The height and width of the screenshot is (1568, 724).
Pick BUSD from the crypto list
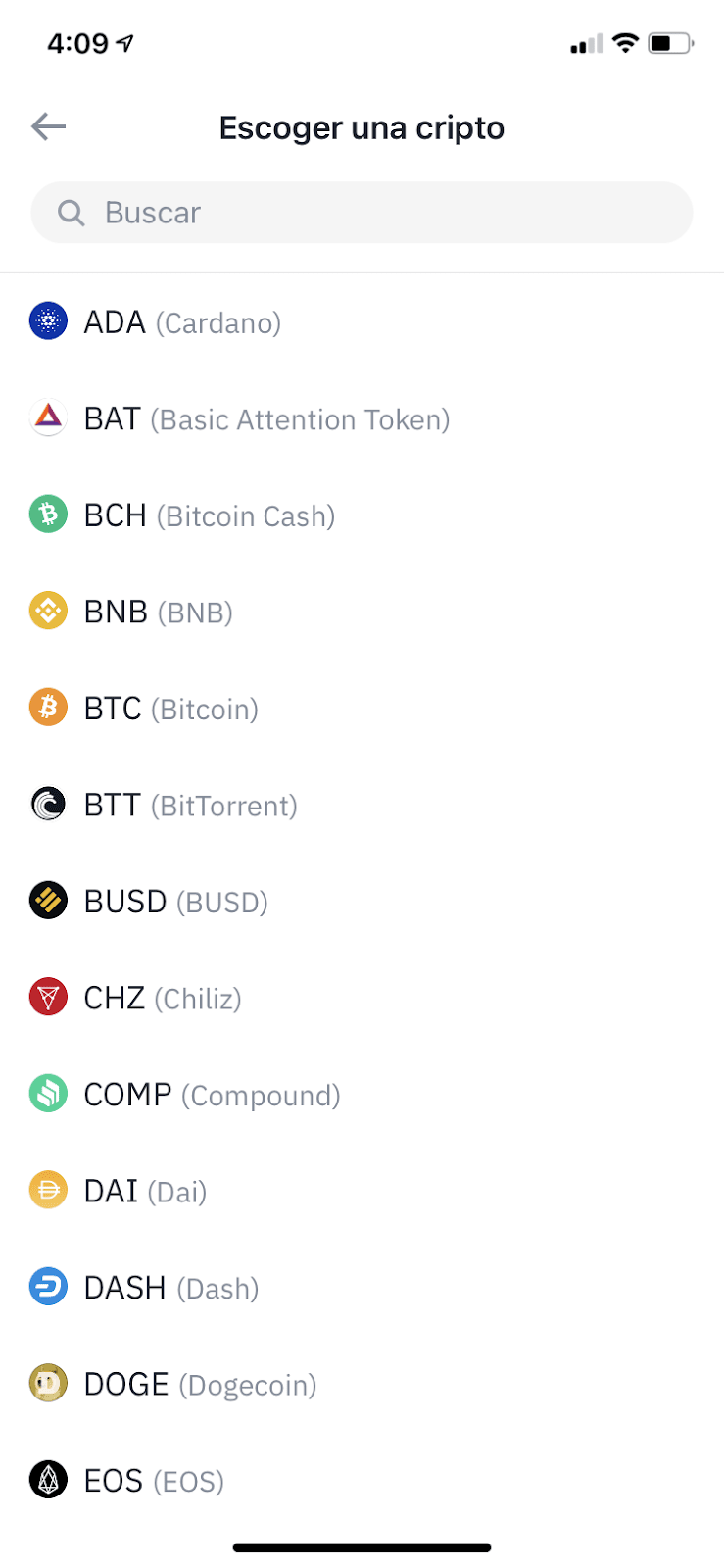click(362, 902)
